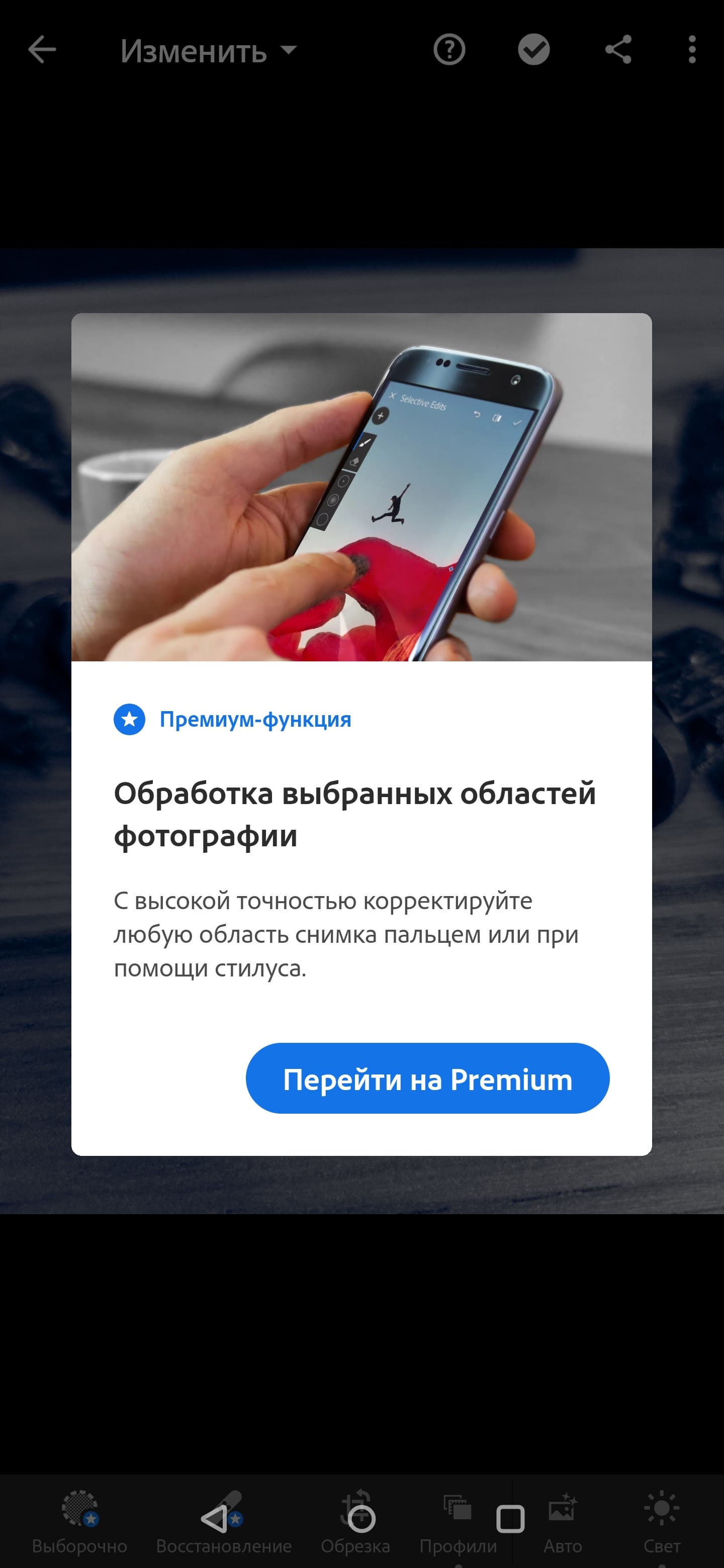Go back with the top-left arrow
This screenshot has height=1568, width=724.
coord(42,50)
